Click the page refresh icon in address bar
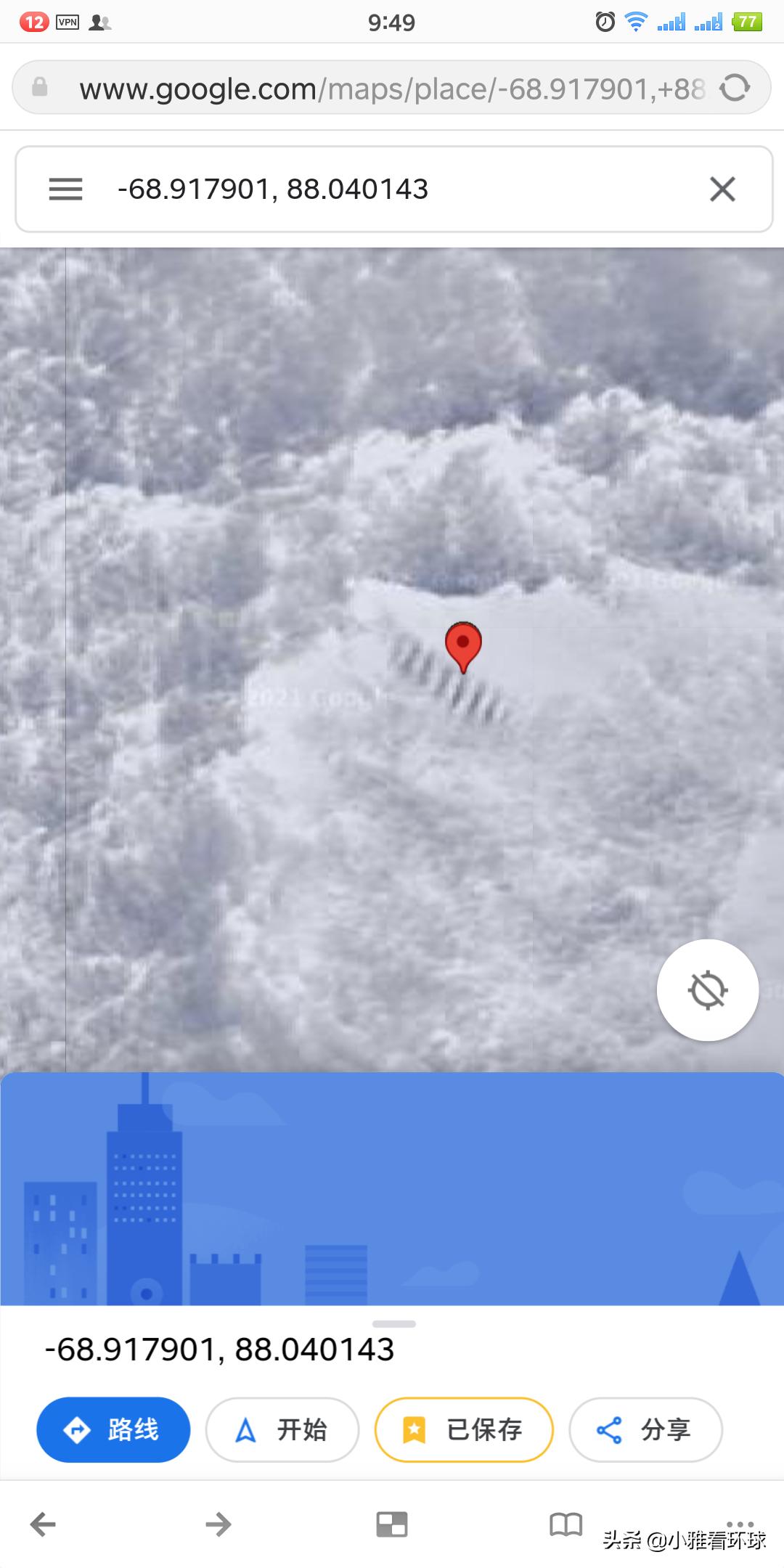Viewport: 784px width, 1568px height. coord(736,86)
